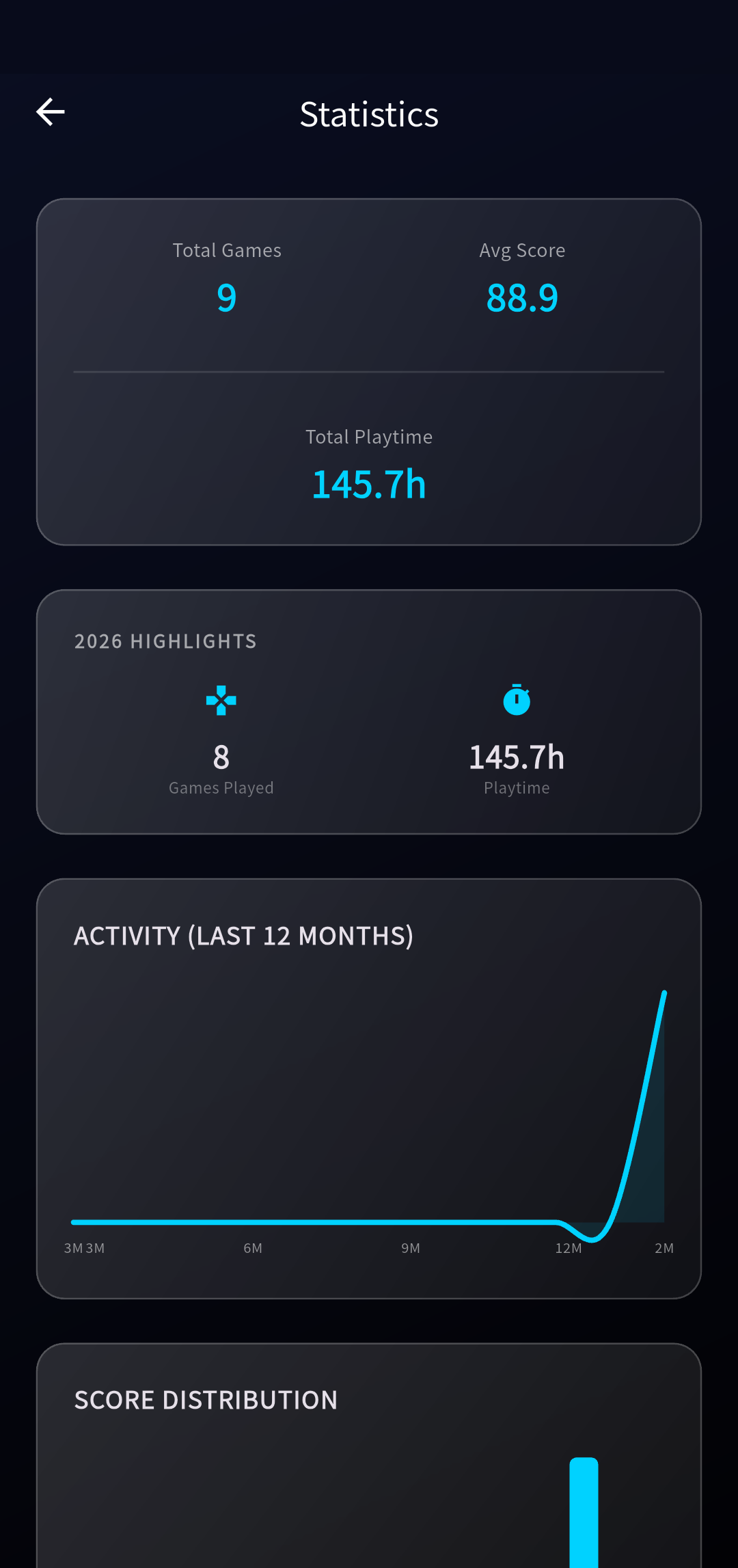Click the Score Distribution heading
738x1568 pixels.
coord(205,1399)
